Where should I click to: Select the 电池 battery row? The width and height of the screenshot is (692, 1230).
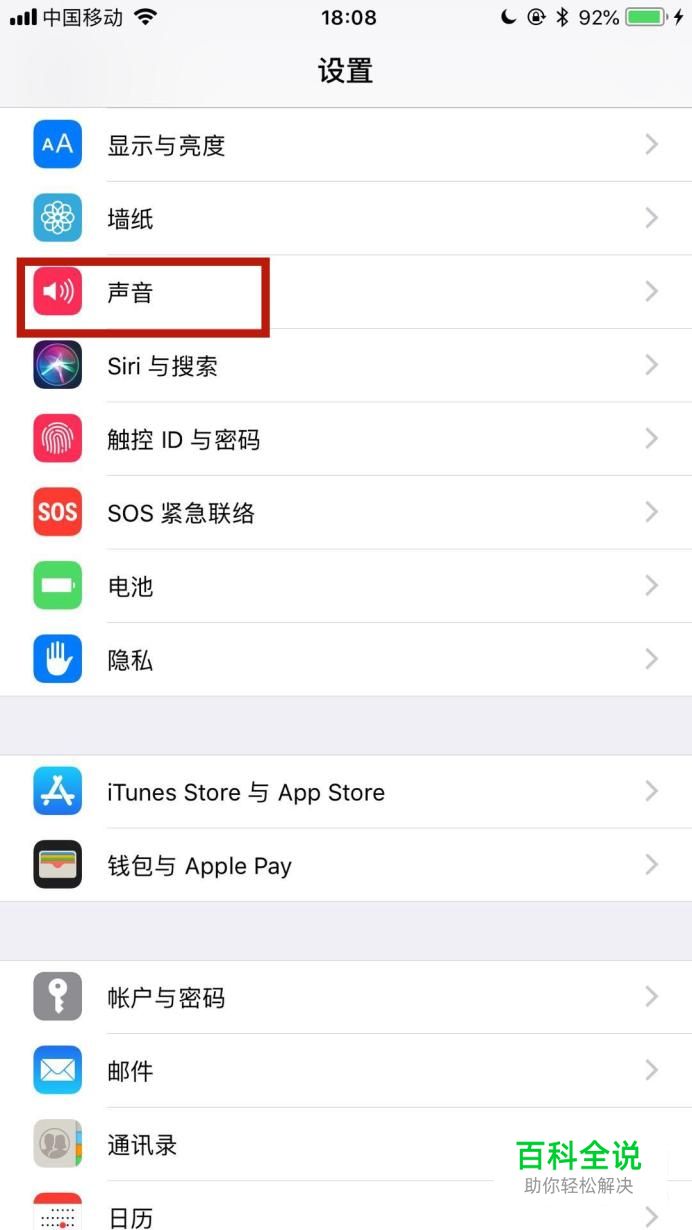coord(346,586)
